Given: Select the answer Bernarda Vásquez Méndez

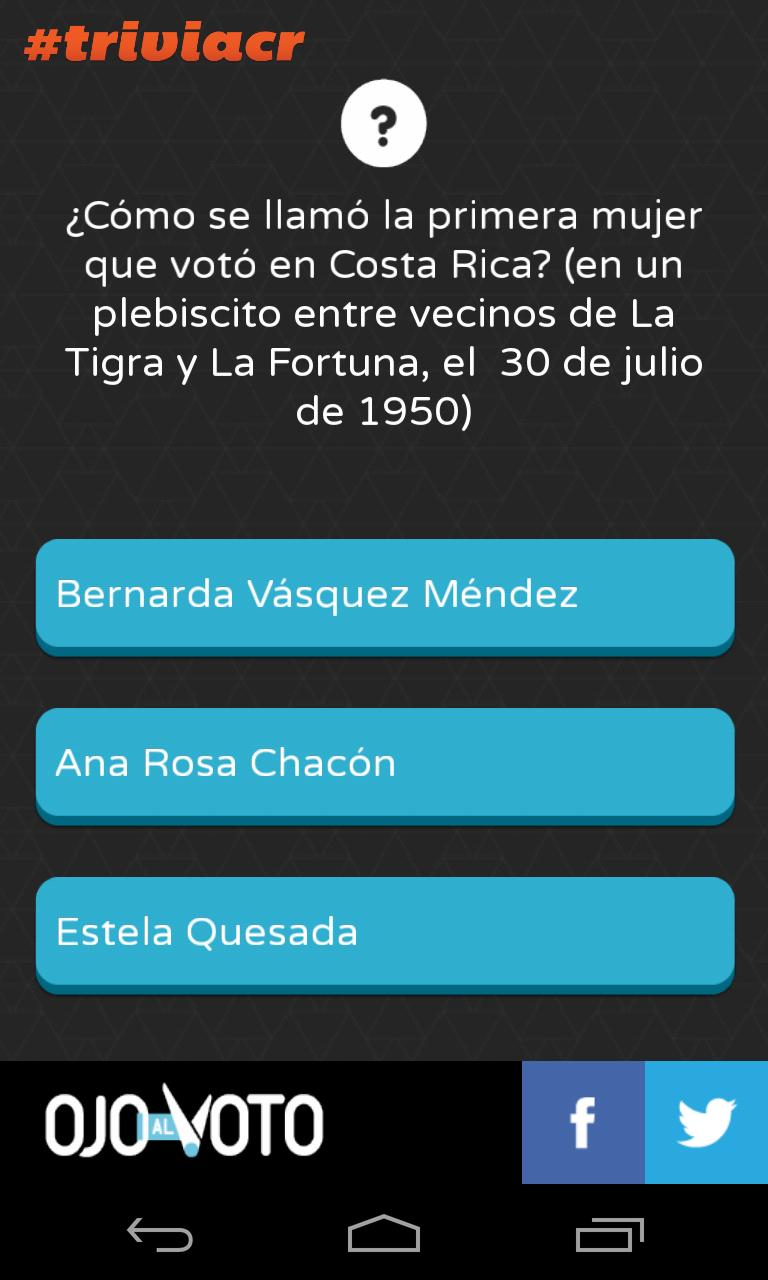Looking at the screenshot, I should click(x=384, y=595).
